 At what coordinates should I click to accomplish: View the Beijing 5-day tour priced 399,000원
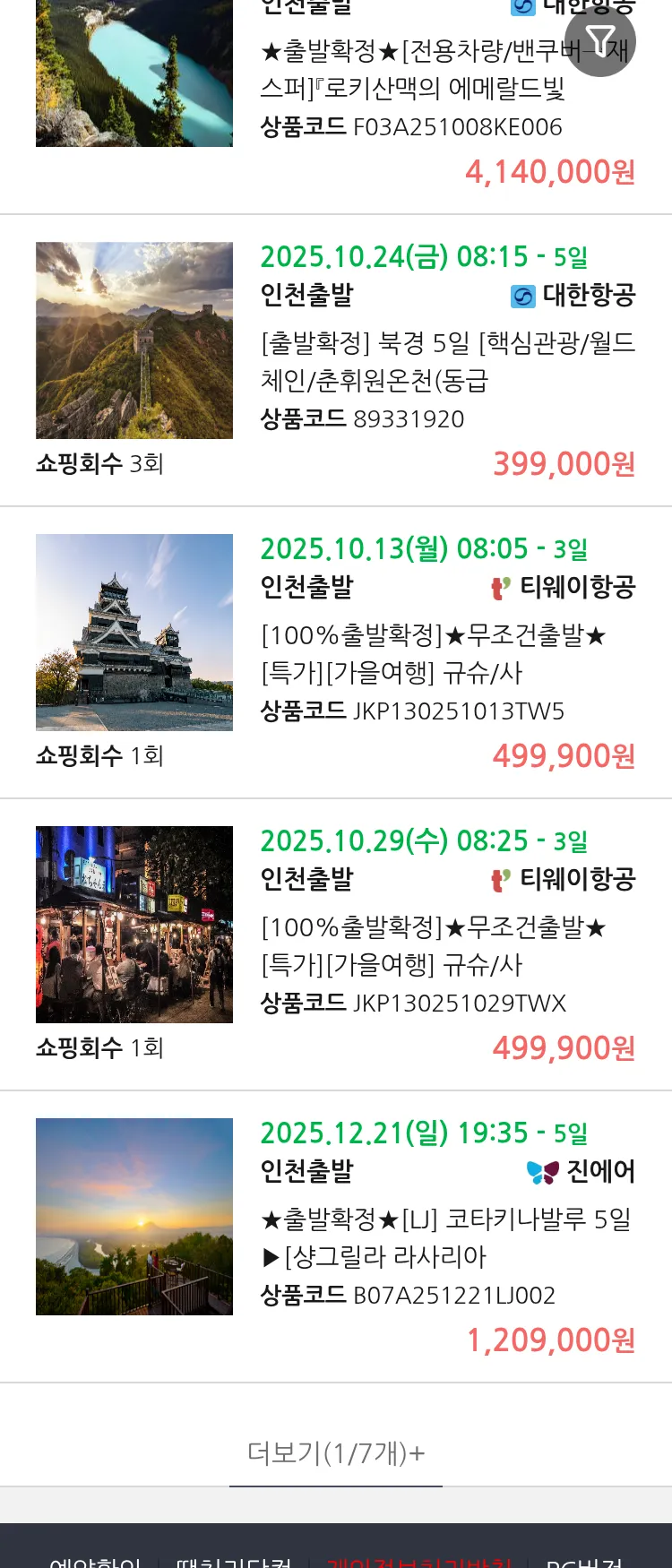pos(448,361)
